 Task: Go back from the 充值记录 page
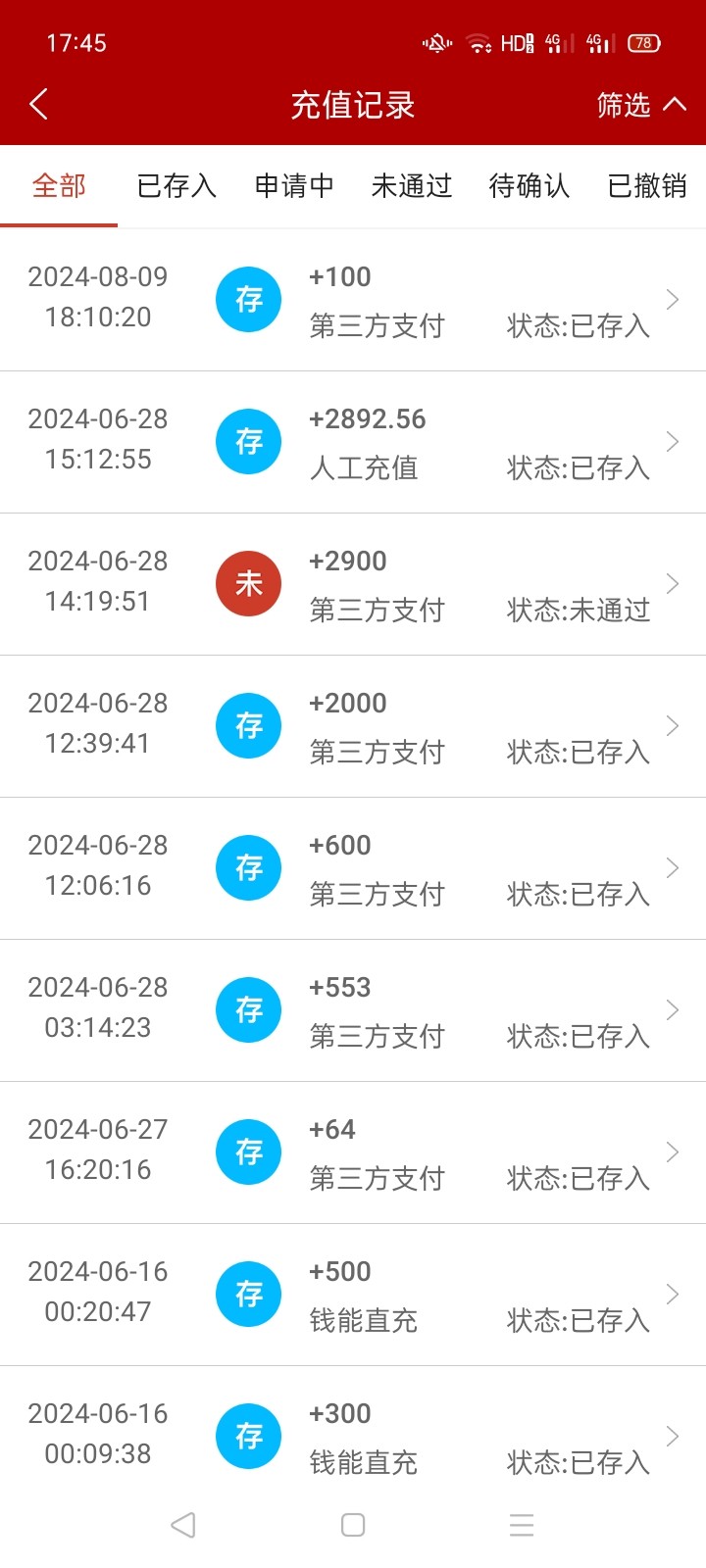[39, 105]
